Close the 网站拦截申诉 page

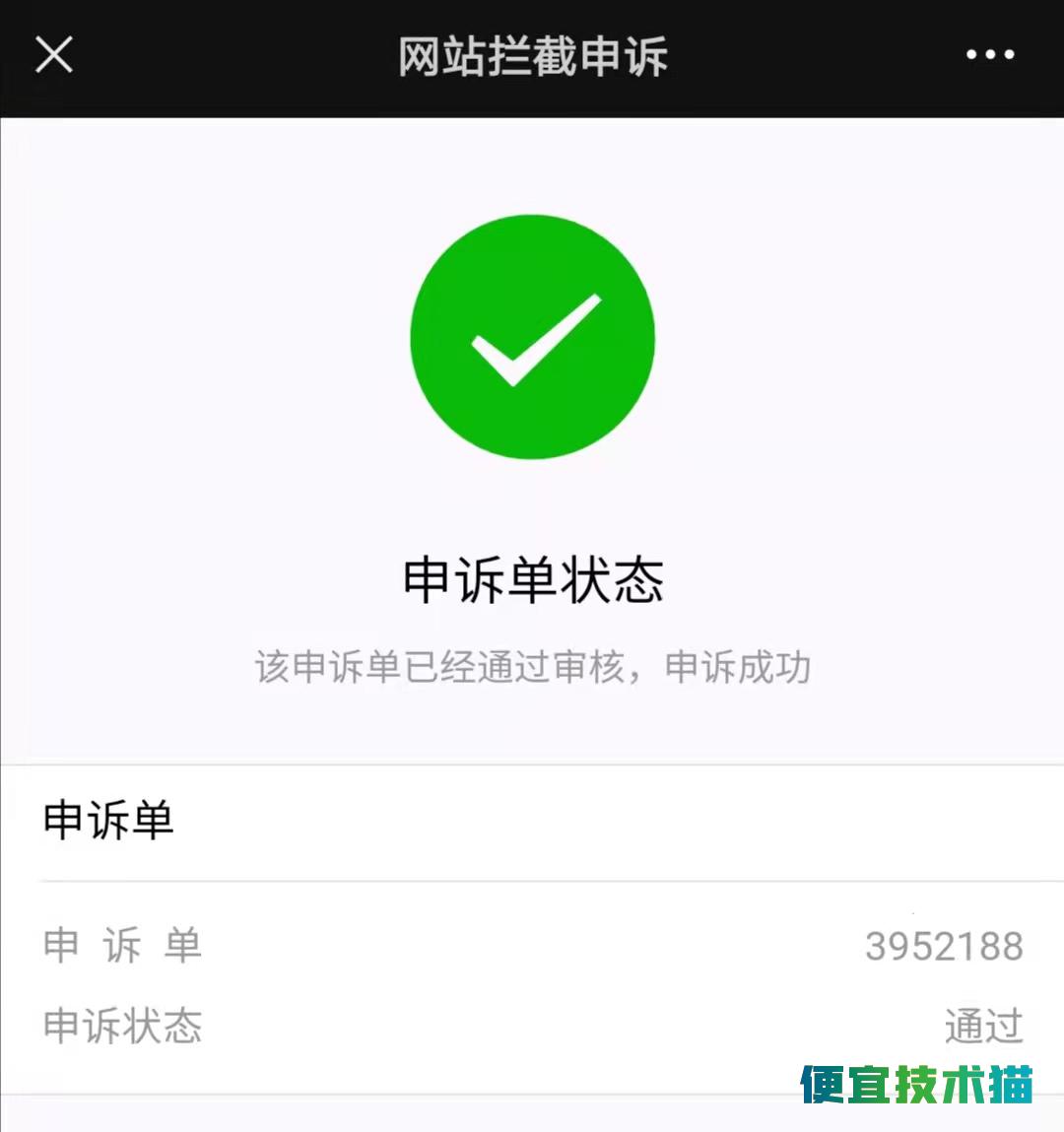pyautogui.click(x=54, y=55)
